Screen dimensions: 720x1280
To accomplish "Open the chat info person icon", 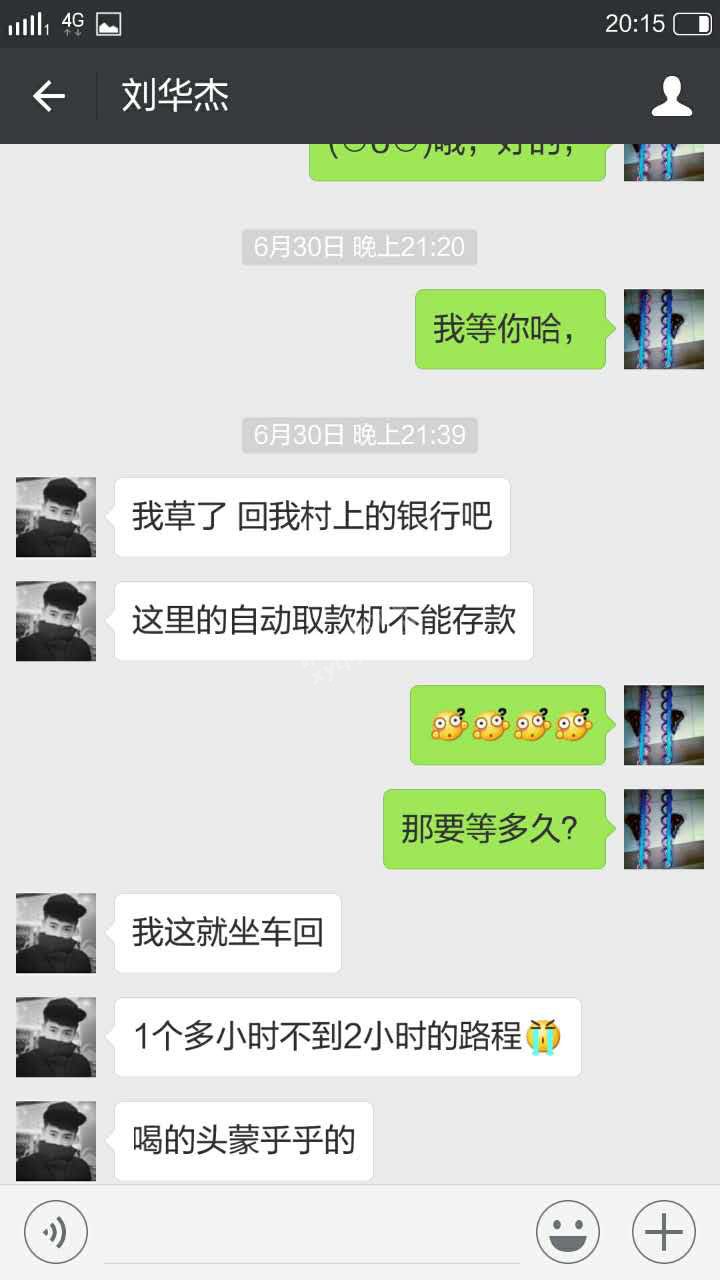I will 672,96.
